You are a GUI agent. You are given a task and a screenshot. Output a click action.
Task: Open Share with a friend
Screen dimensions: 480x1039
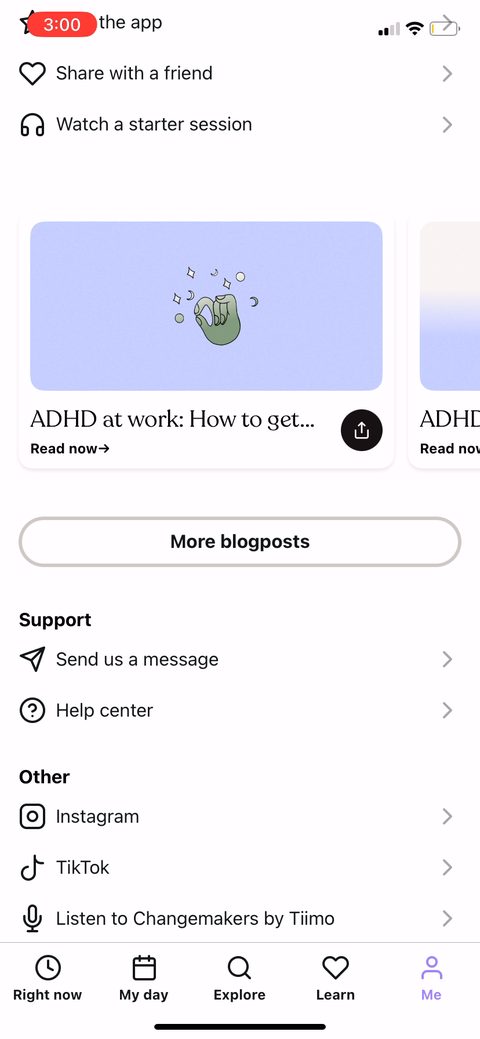[x=240, y=73]
